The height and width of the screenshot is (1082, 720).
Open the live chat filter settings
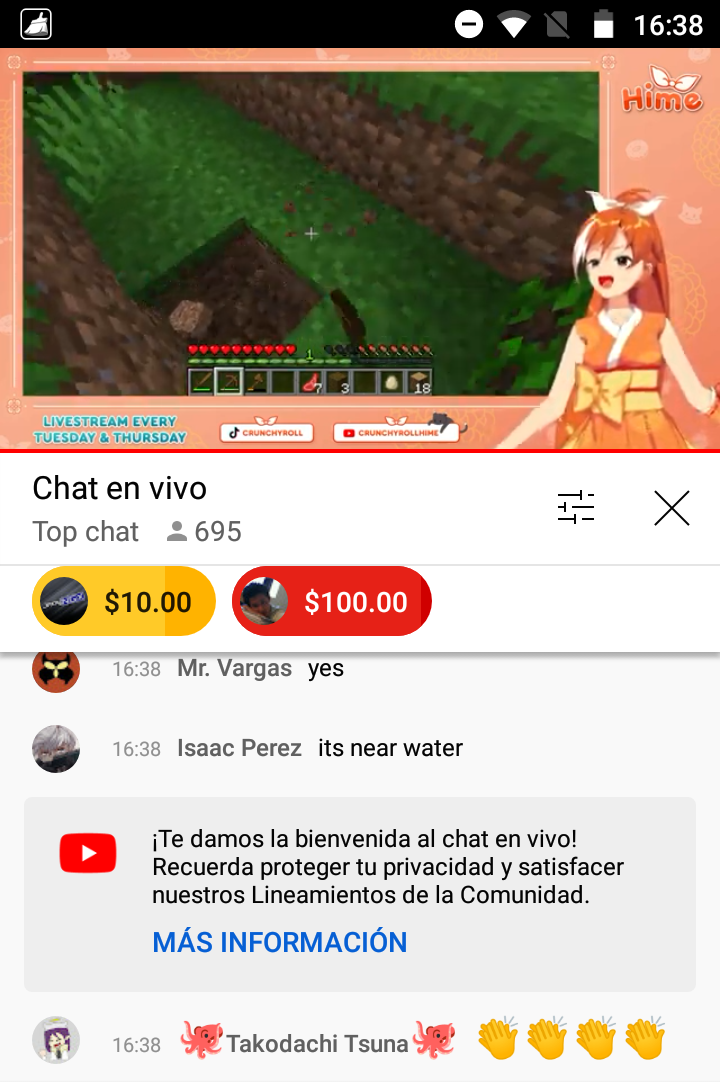[x=575, y=508]
